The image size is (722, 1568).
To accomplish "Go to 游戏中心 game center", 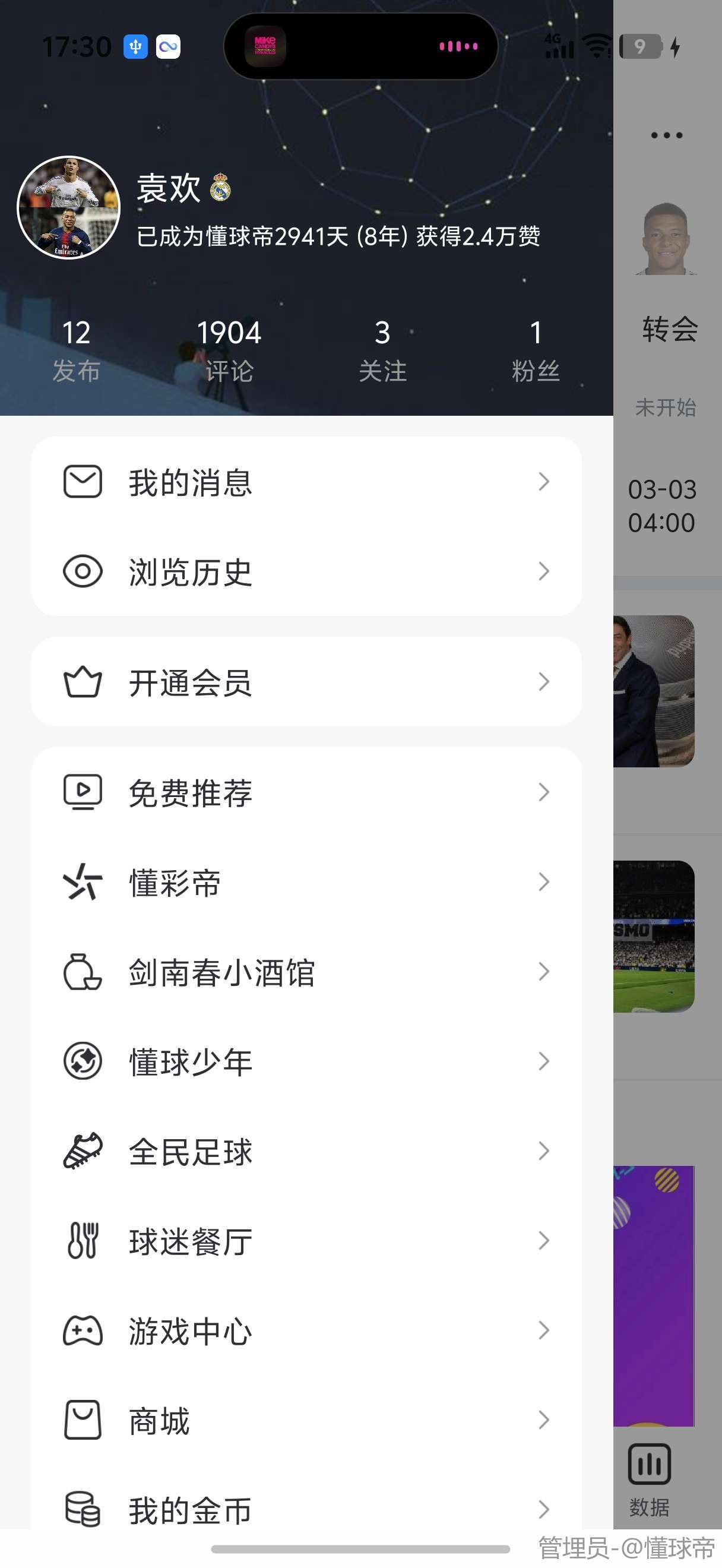I will tap(306, 1330).
